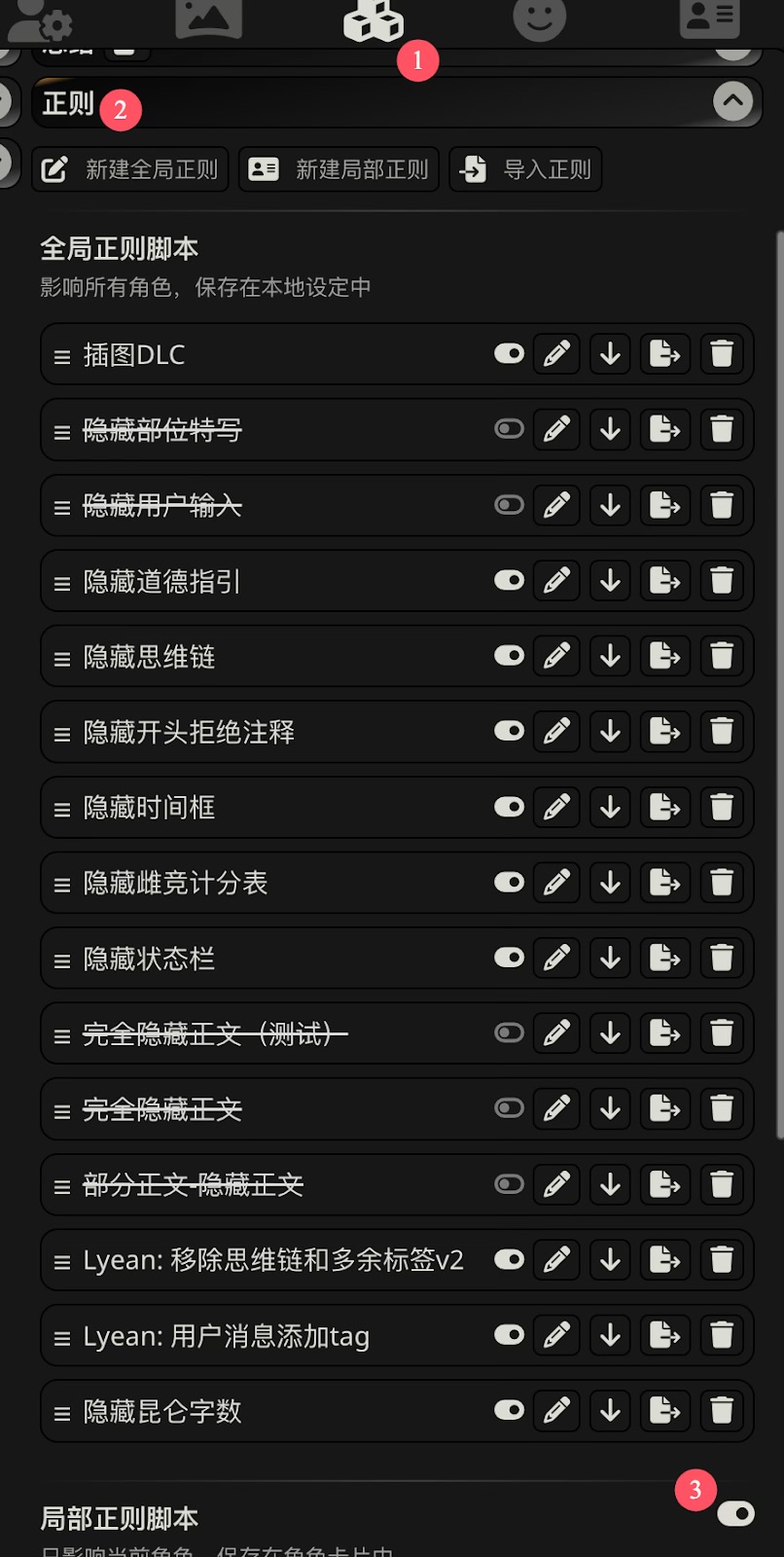Tap 新建全局正则 button
This screenshot has height=1557, width=784.
[130, 169]
